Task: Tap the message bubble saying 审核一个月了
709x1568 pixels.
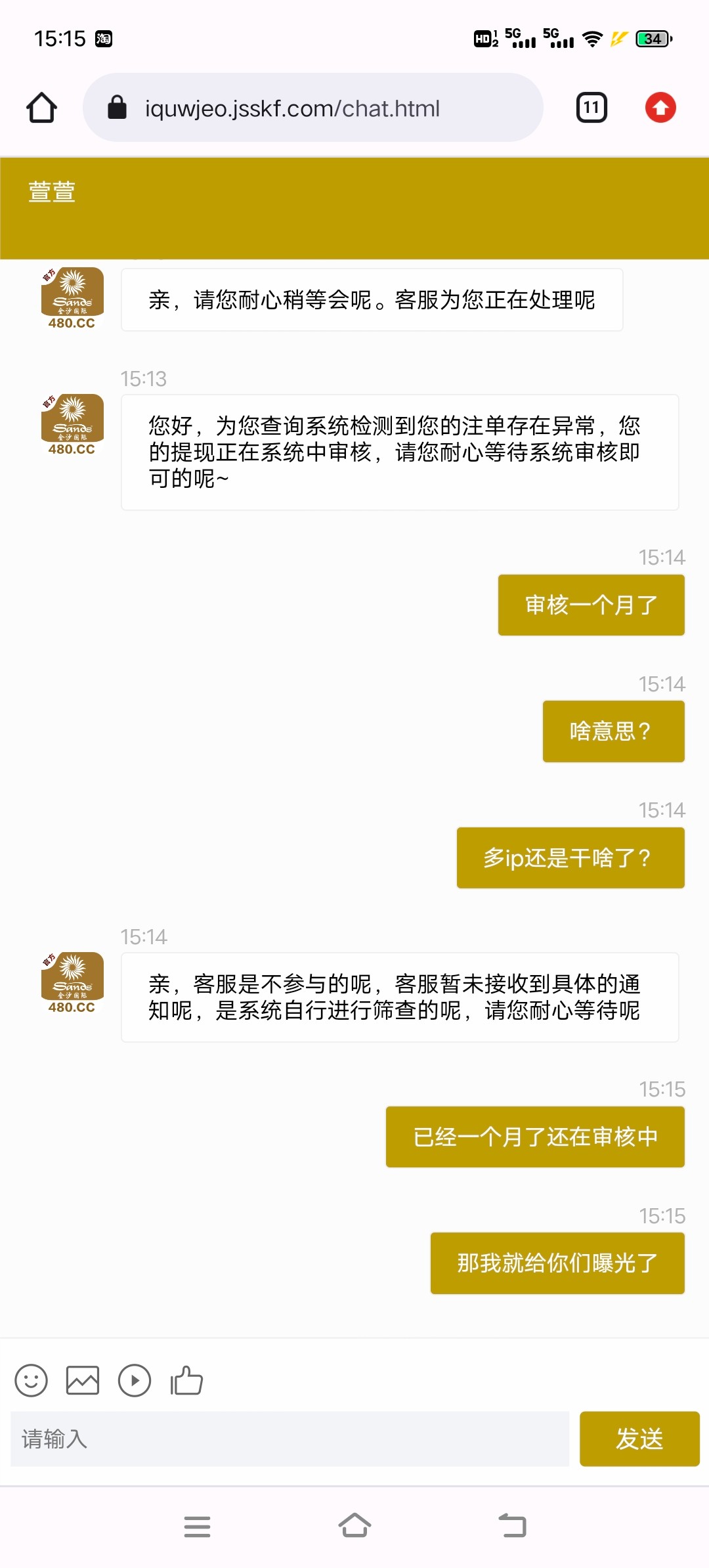Action: point(590,605)
